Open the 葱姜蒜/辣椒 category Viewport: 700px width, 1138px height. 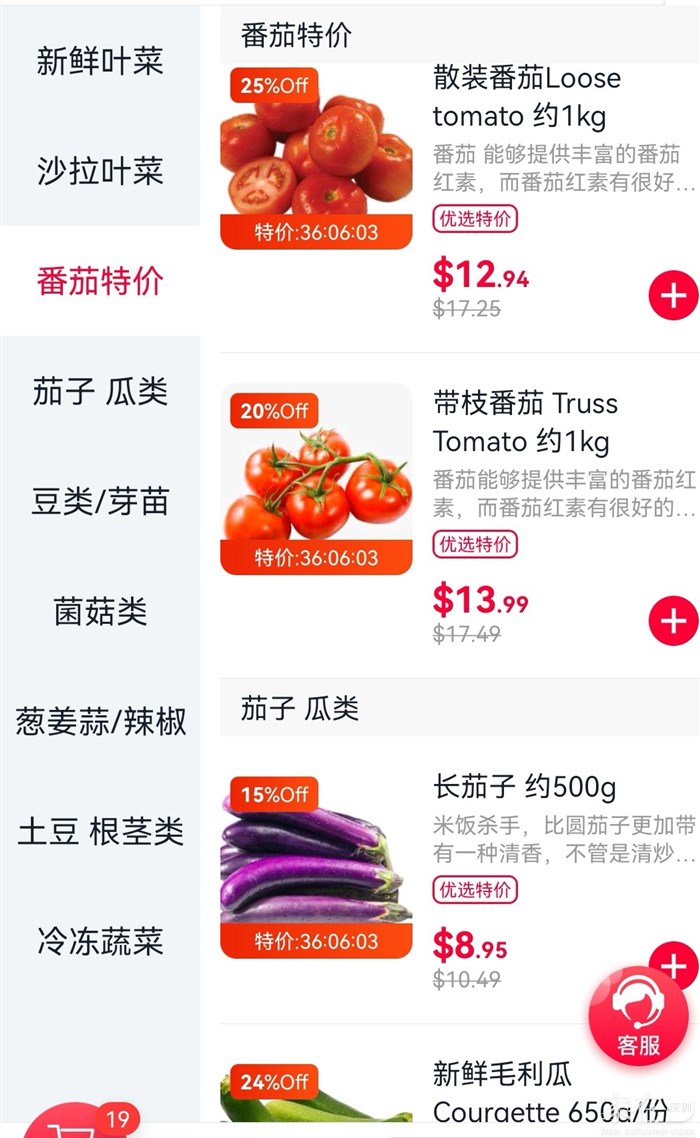100,722
